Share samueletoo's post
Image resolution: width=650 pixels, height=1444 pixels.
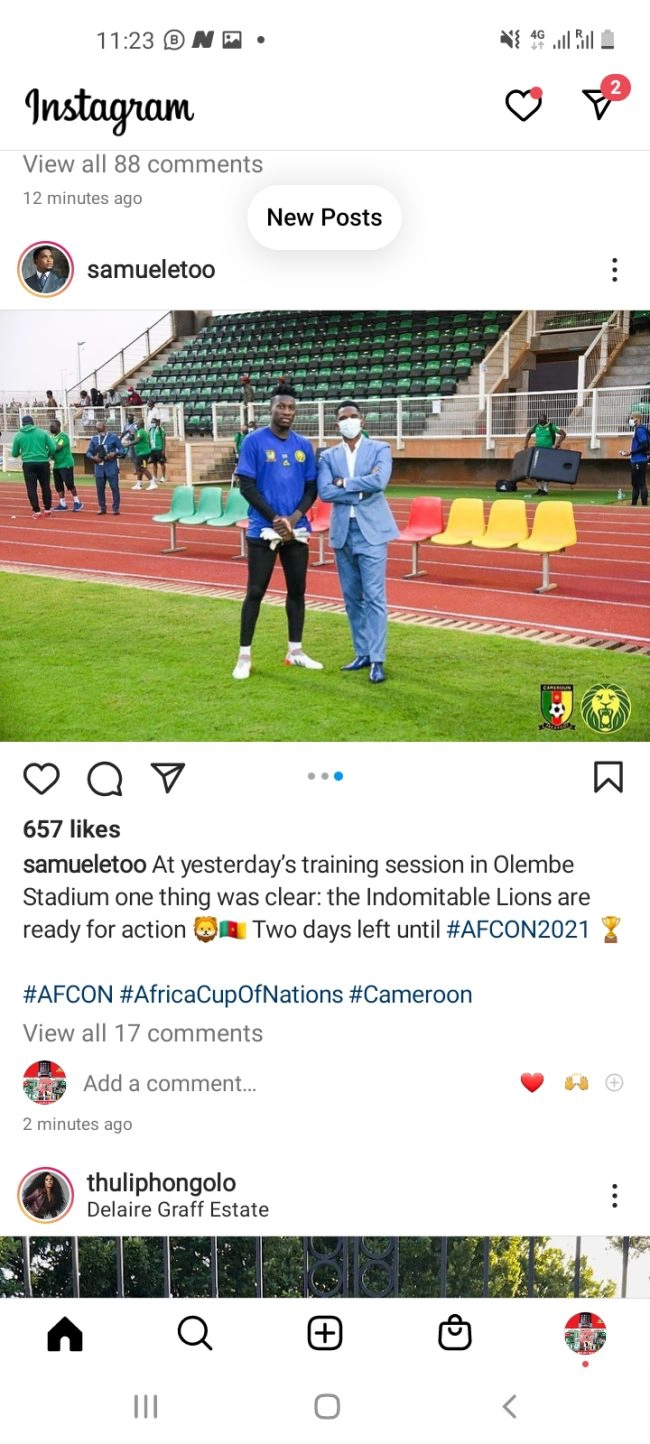point(168,778)
